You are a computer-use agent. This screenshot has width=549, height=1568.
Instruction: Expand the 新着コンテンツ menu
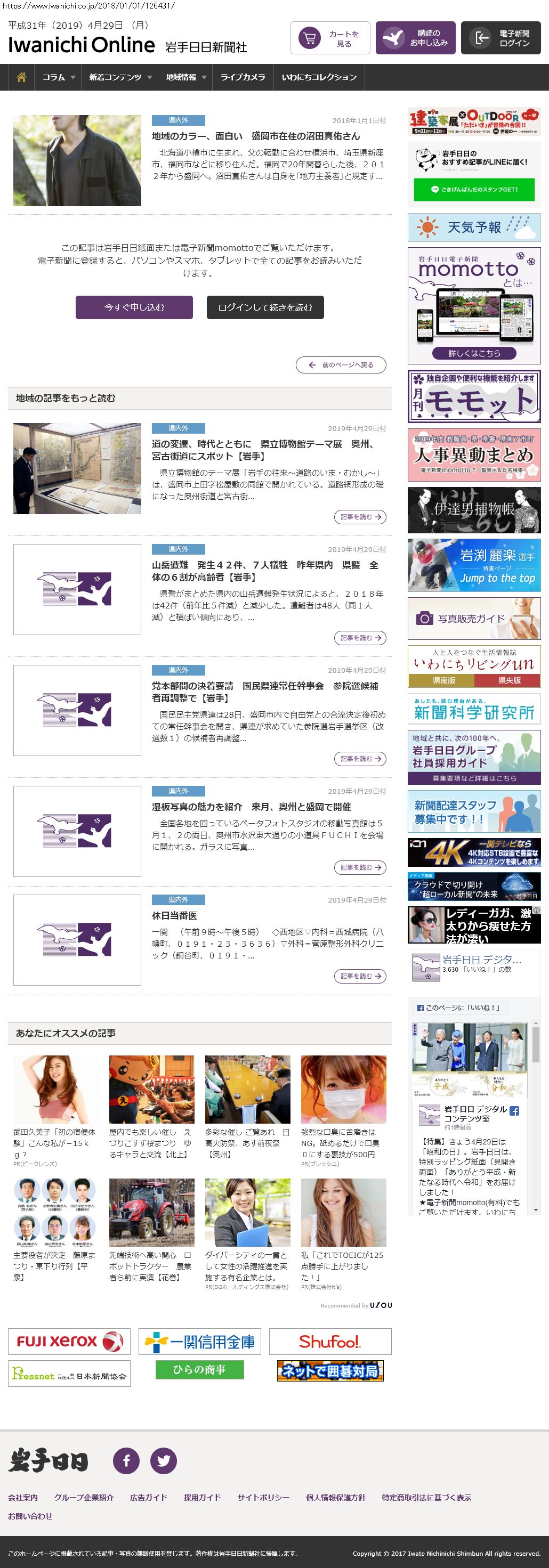(120, 77)
